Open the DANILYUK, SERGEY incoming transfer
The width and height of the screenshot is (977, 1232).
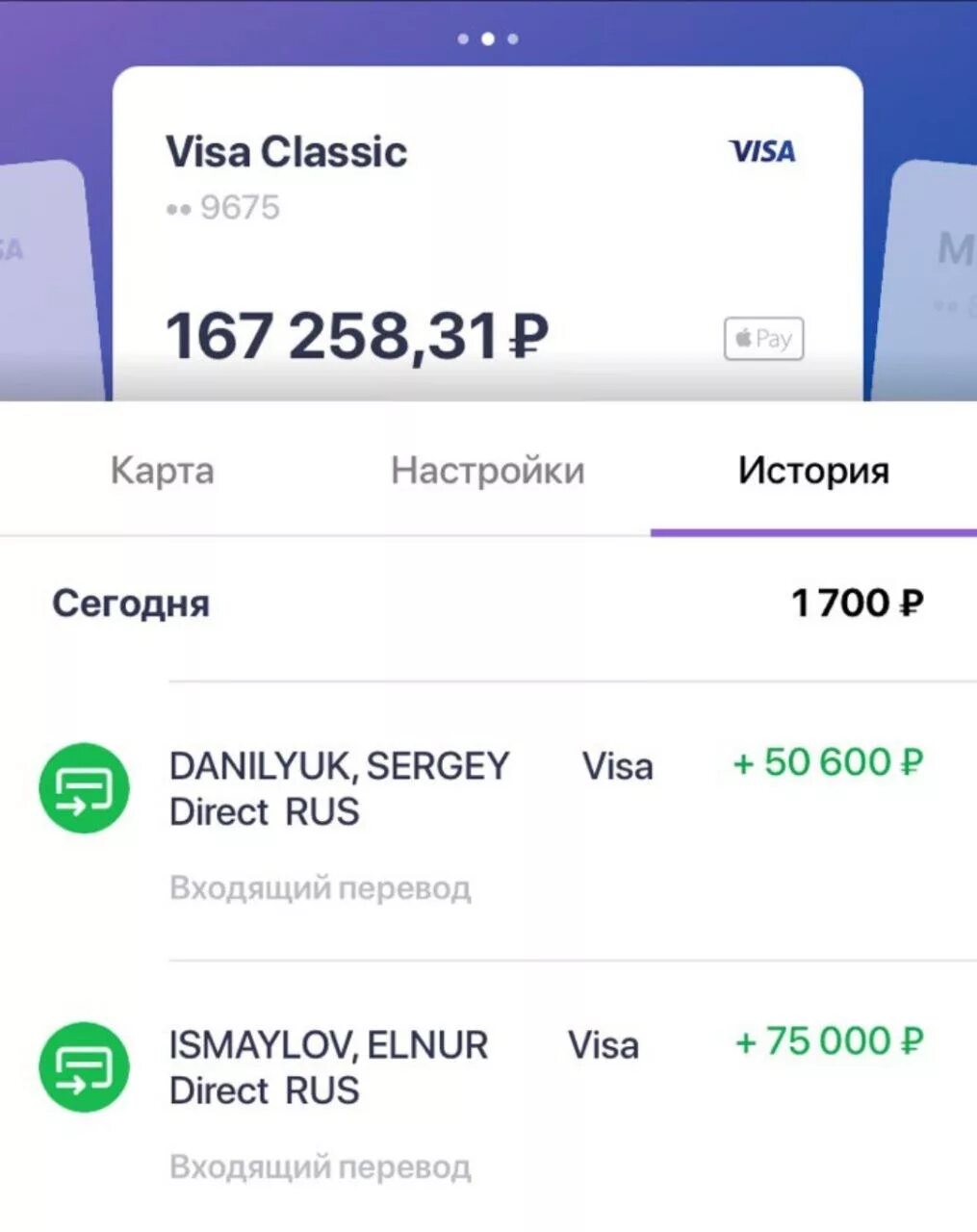481,818
